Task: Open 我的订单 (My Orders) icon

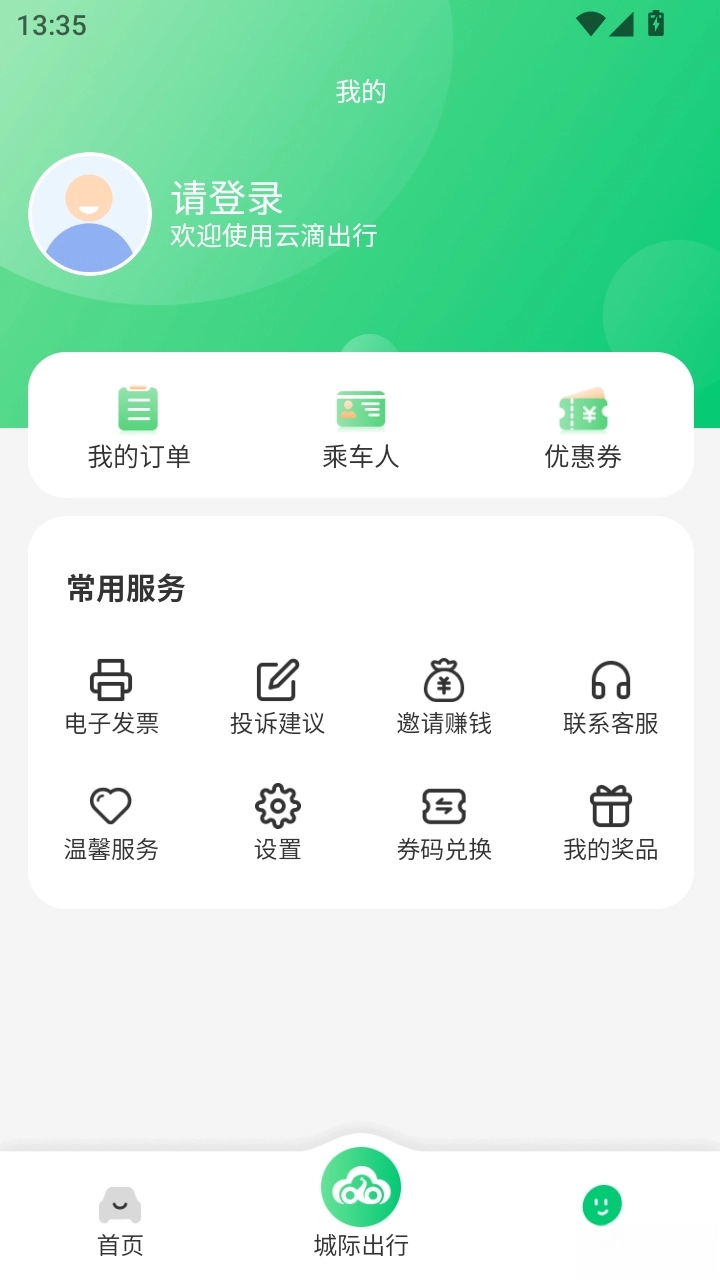Action: point(138,407)
